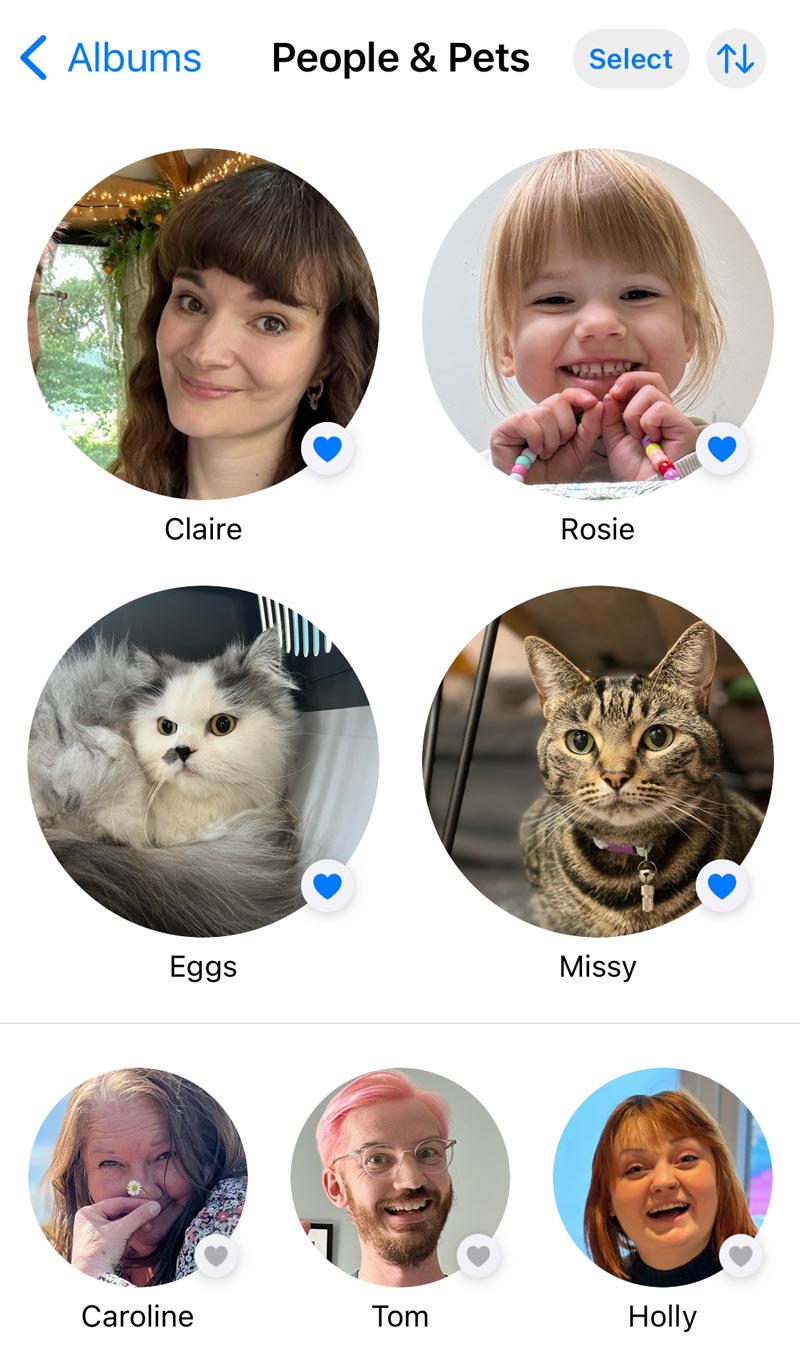The image size is (800, 1371).
Task: Remove Missy from favorites
Action: [x=722, y=885]
